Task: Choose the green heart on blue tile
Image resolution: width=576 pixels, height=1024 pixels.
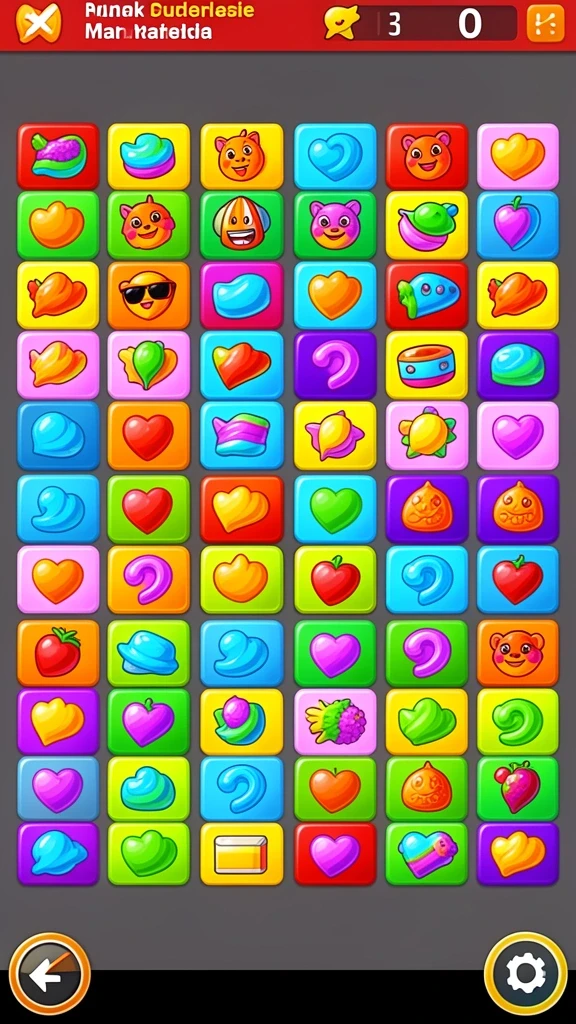Action: [x=335, y=509]
